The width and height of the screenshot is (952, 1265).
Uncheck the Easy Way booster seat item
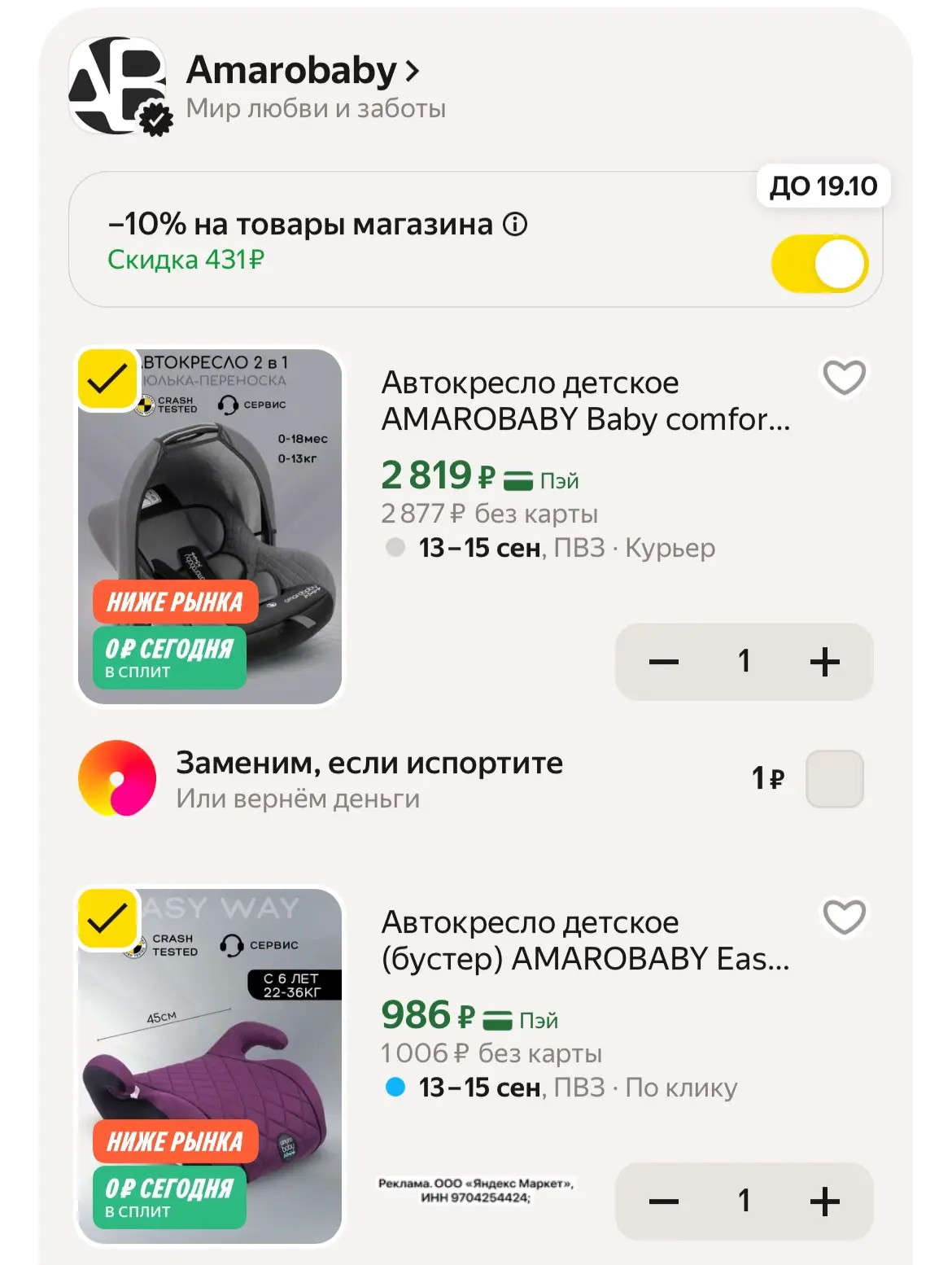click(107, 918)
